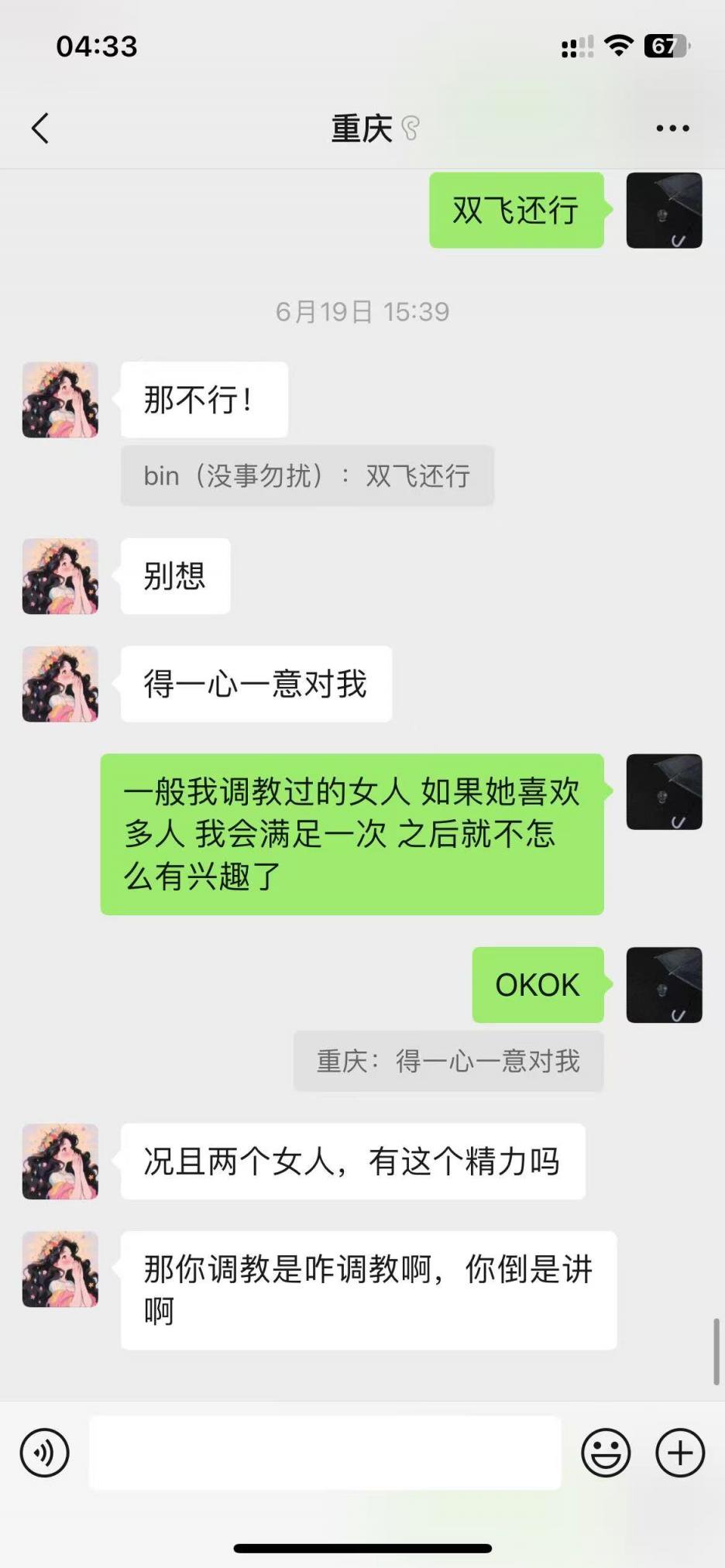Image resolution: width=725 pixels, height=1568 pixels.
Task: Open the plus attachments panel
Action: point(679,1453)
